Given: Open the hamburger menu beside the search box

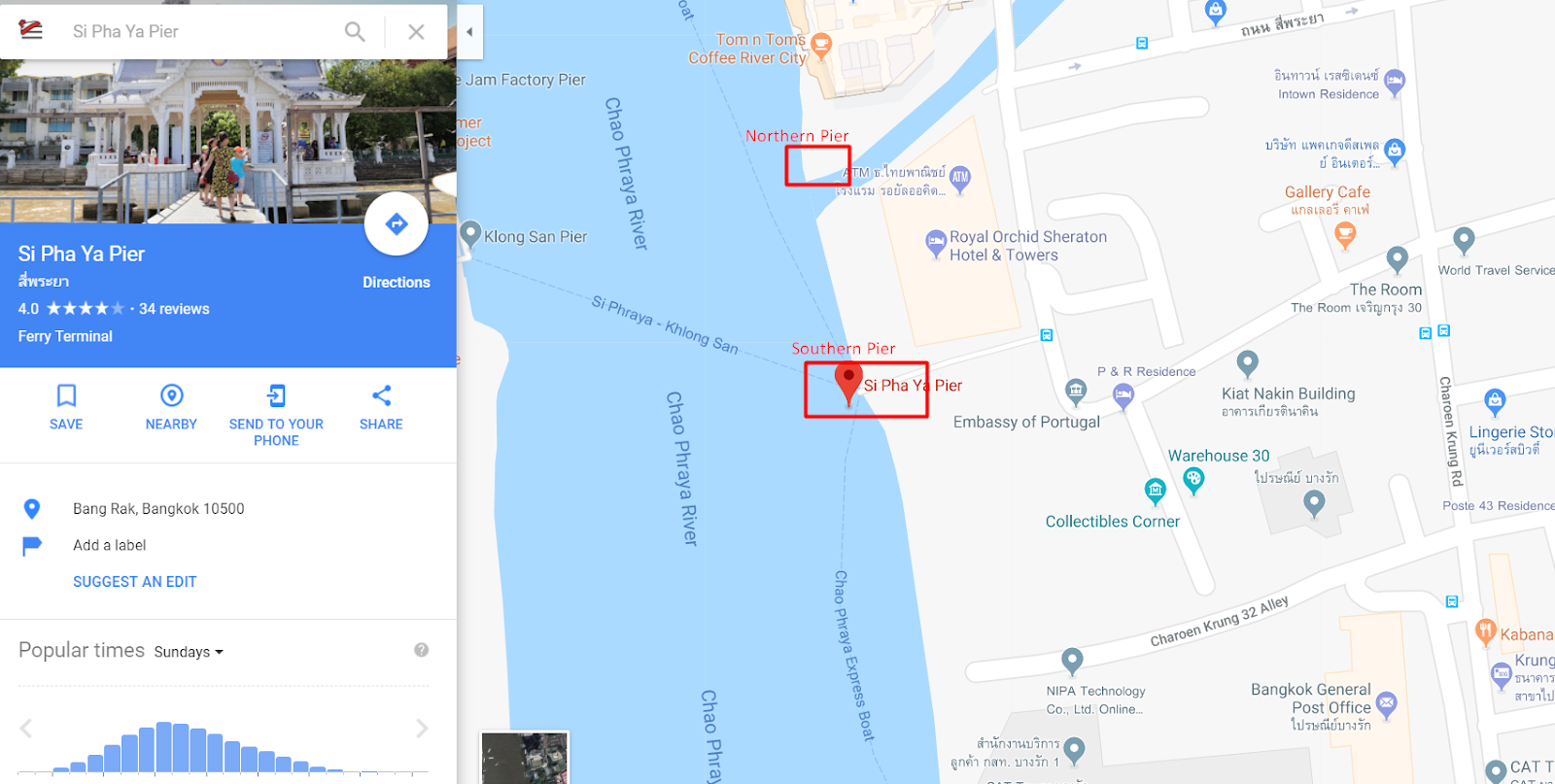Looking at the screenshot, I should [x=31, y=30].
